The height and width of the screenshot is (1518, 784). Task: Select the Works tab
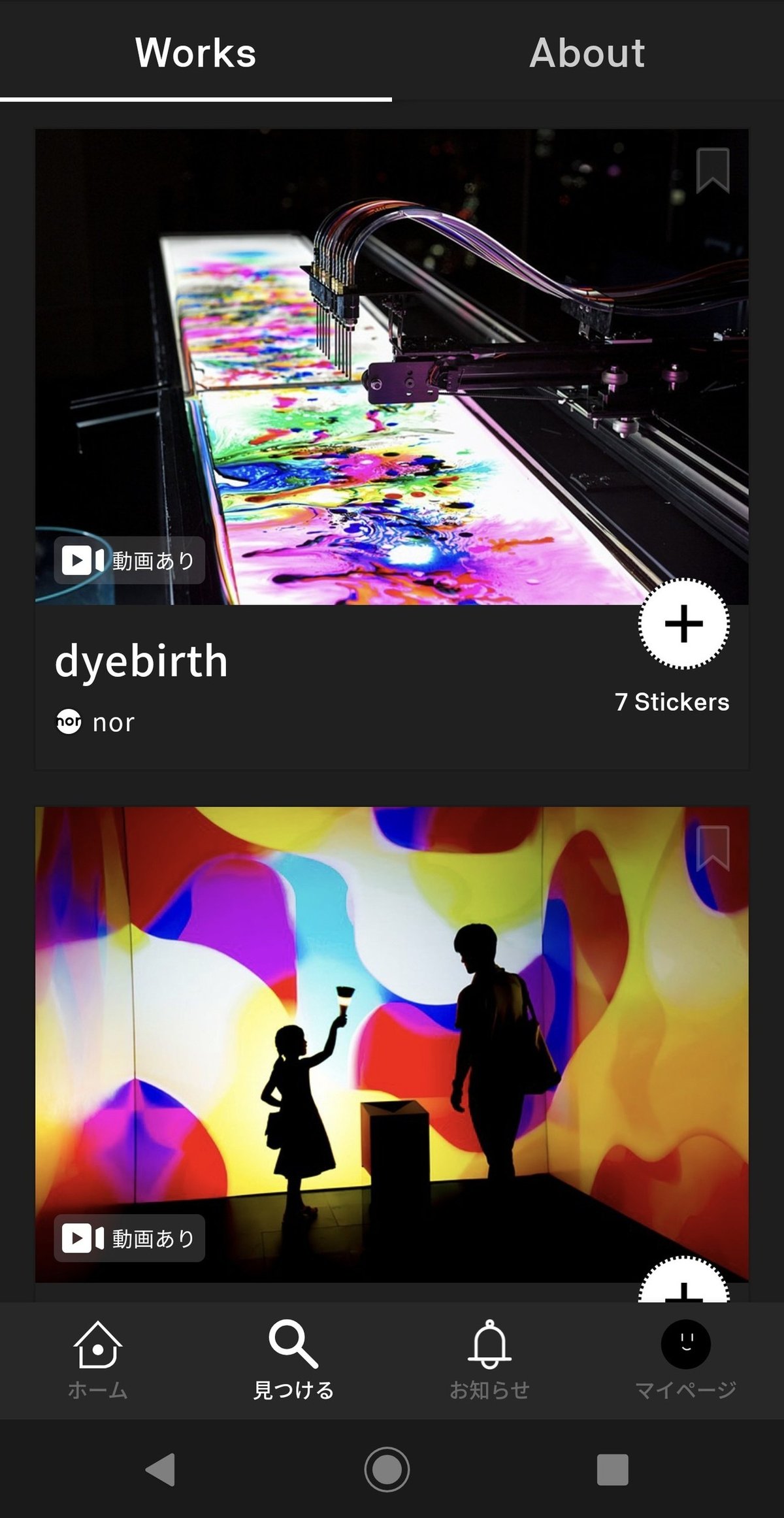195,52
